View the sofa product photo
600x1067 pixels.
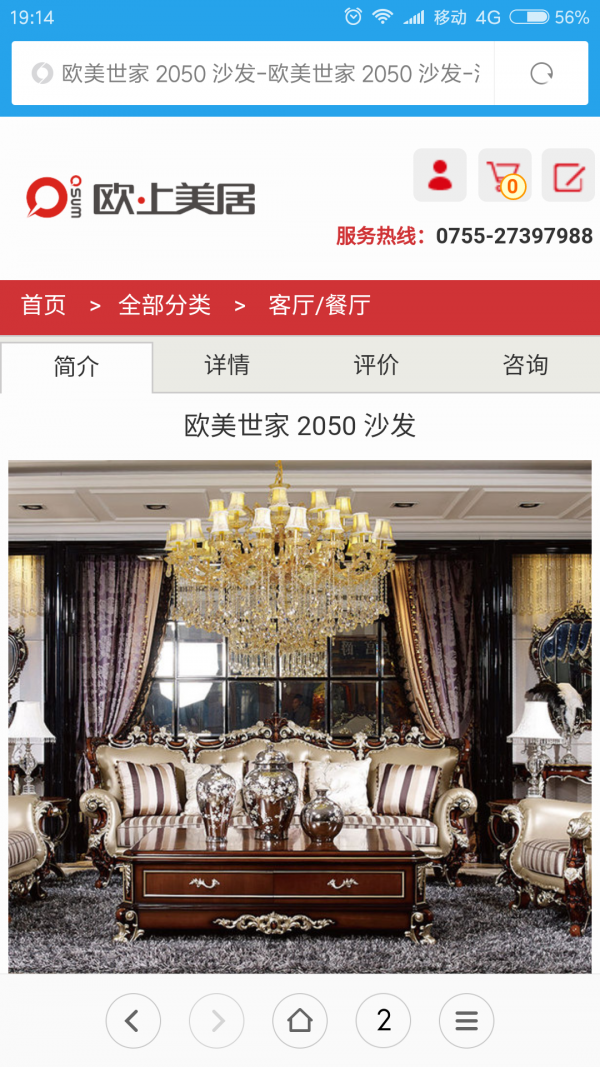[300, 715]
